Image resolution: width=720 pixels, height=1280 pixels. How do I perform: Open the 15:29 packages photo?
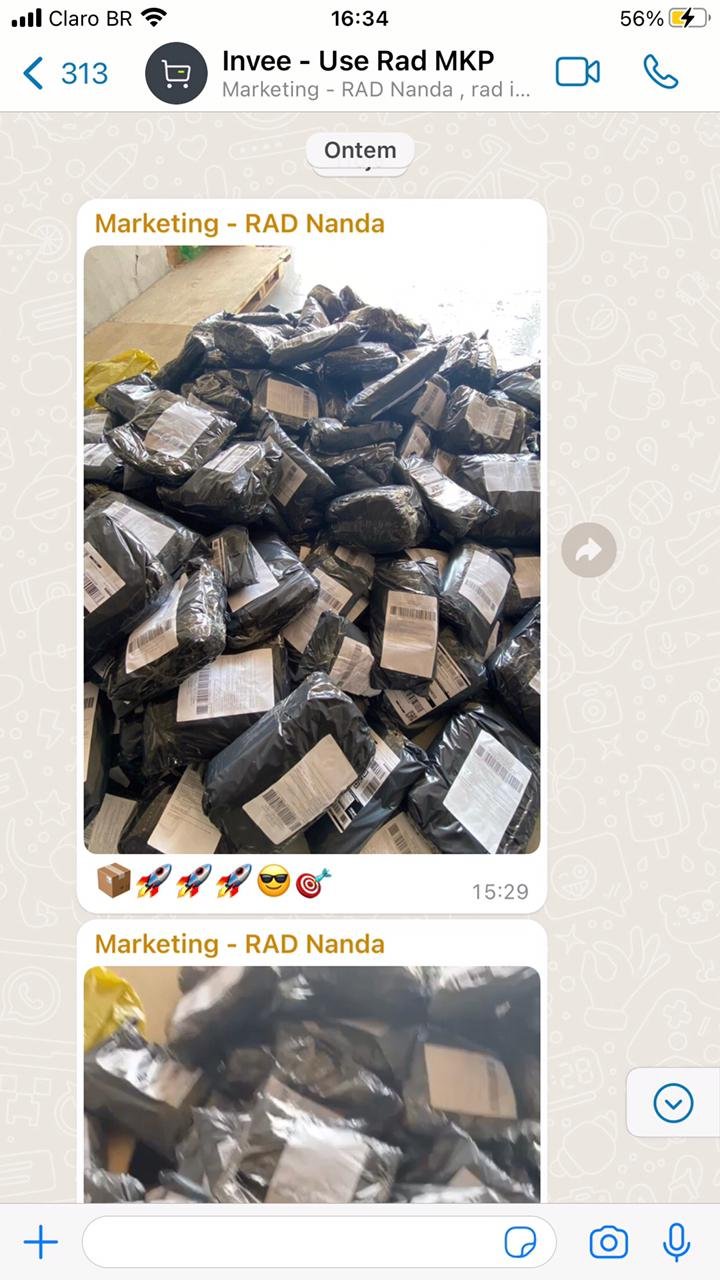(x=311, y=549)
